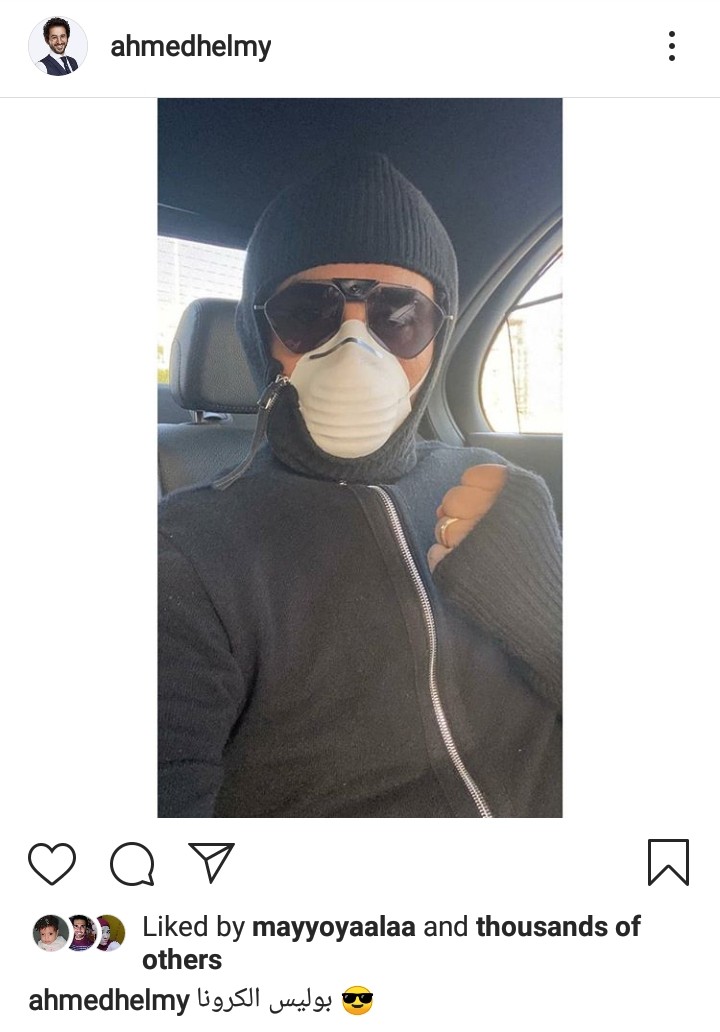Image resolution: width=720 pixels, height=1032 pixels.
Task: Open the ahmedhelmy username in the post header
Action: click(190, 46)
